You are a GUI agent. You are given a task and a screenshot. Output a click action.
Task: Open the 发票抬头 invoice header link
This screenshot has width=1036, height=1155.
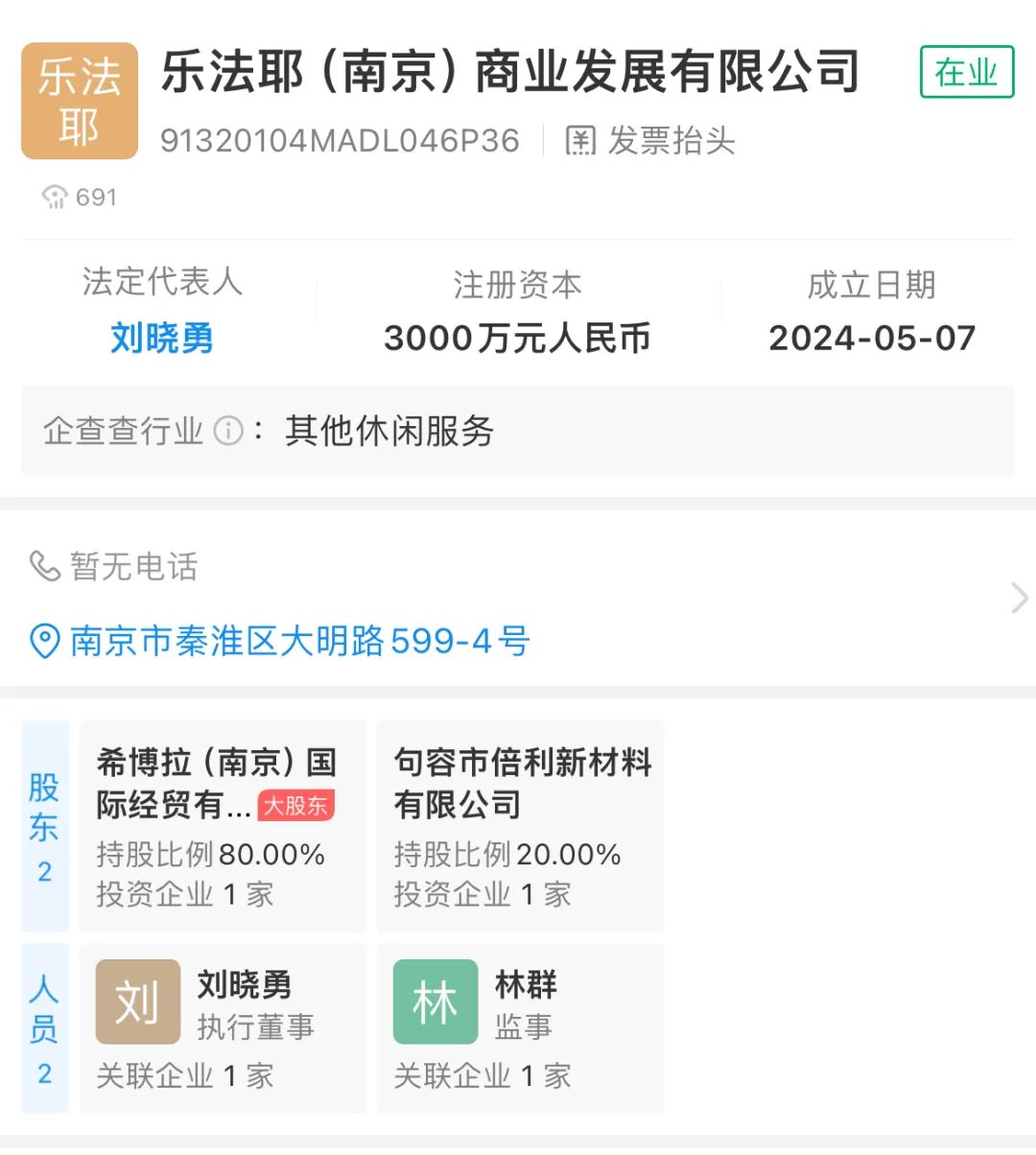[x=651, y=141]
